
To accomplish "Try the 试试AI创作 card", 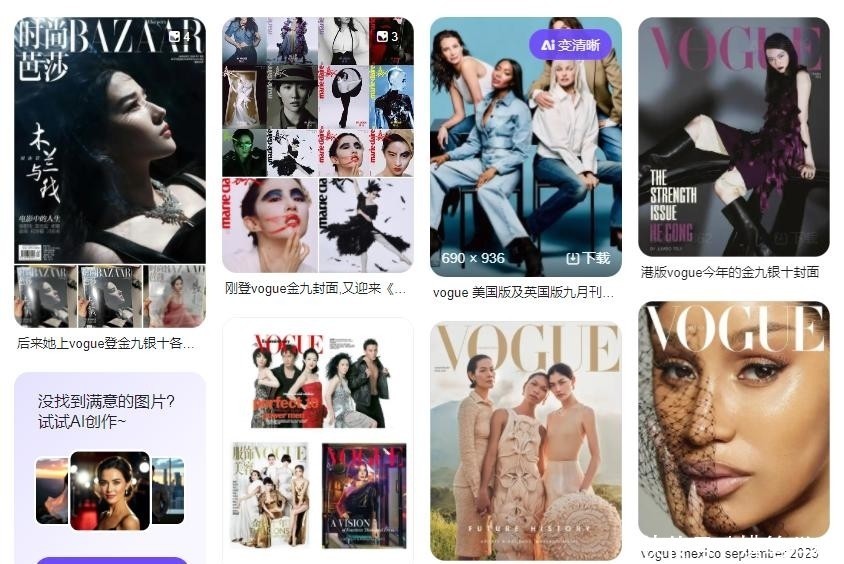I will 110,460.
